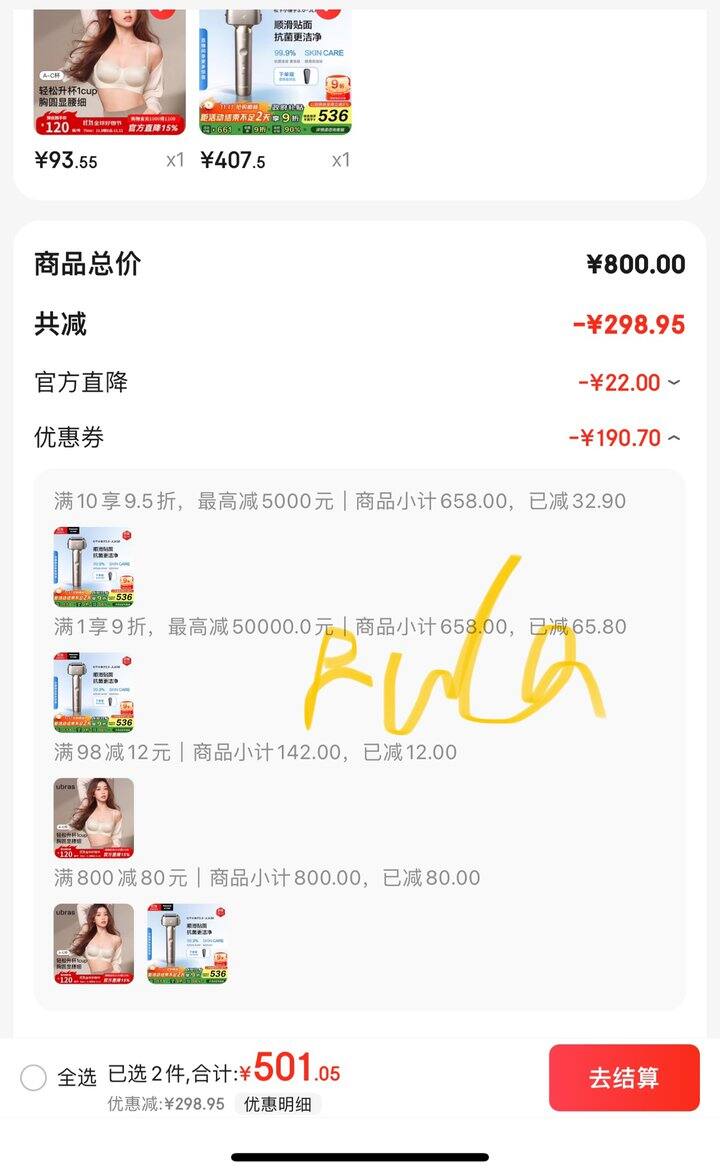
Task: Tap 去结算 to check out
Action: coord(624,1078)
